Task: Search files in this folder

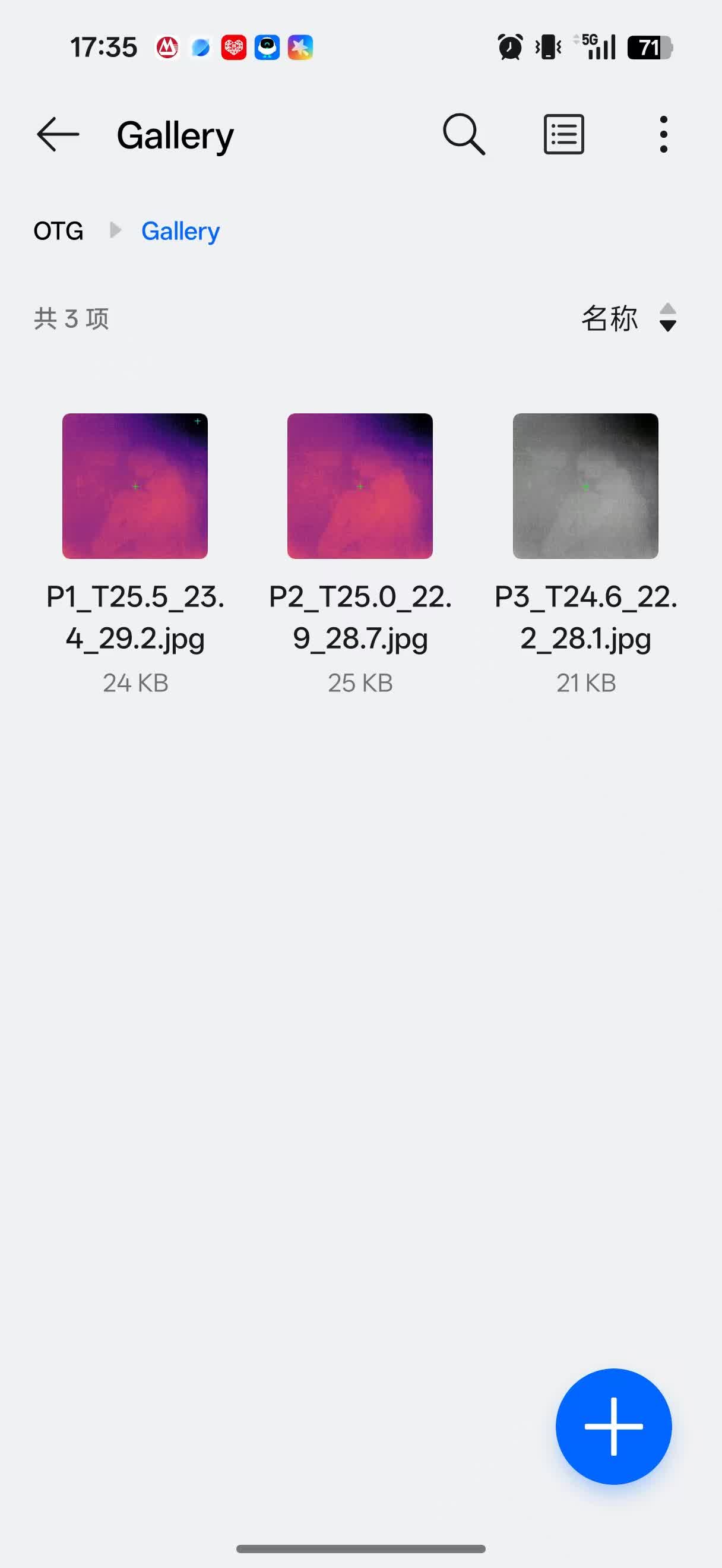Action: point(464,134)
